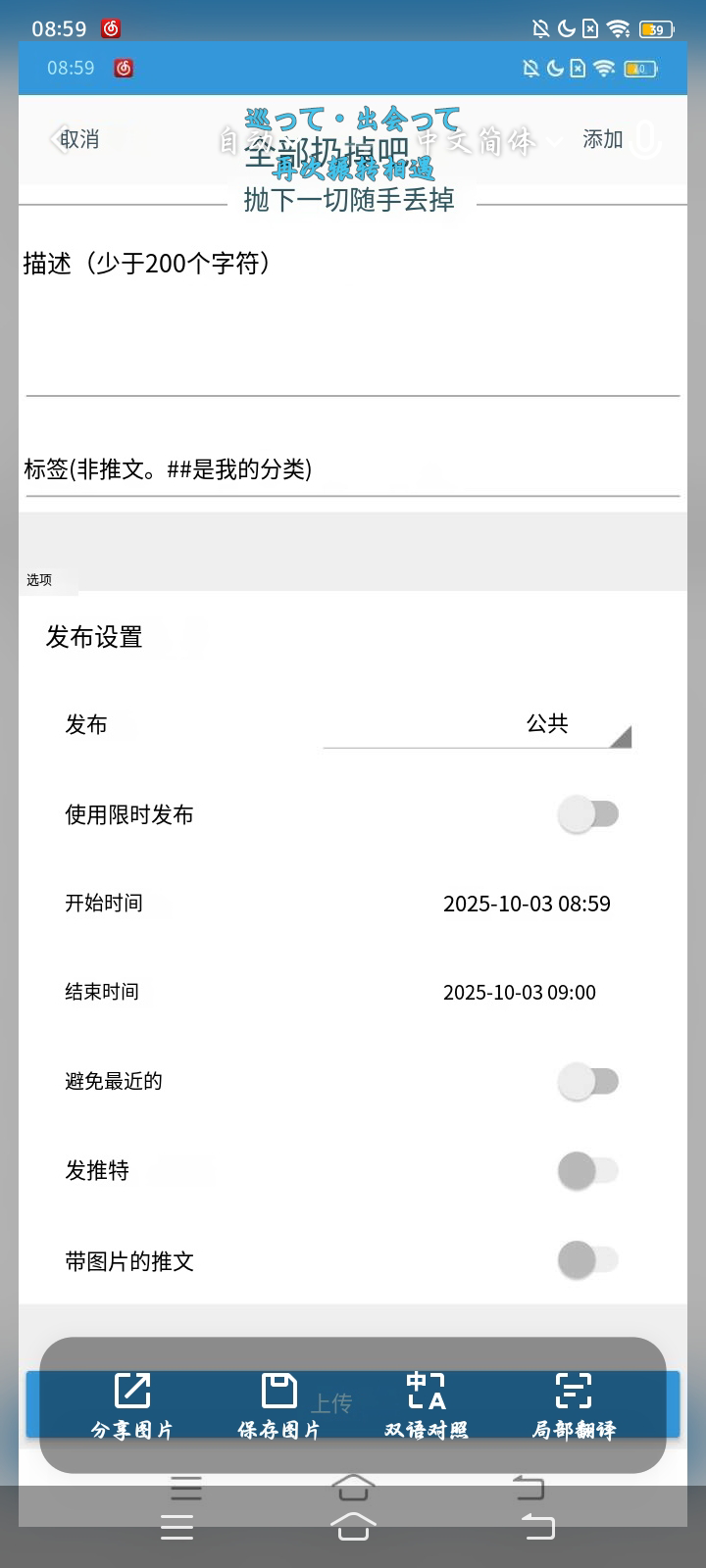Enter tags in the 标签 field
706x1568 pixels.
(x=351, y=469)
